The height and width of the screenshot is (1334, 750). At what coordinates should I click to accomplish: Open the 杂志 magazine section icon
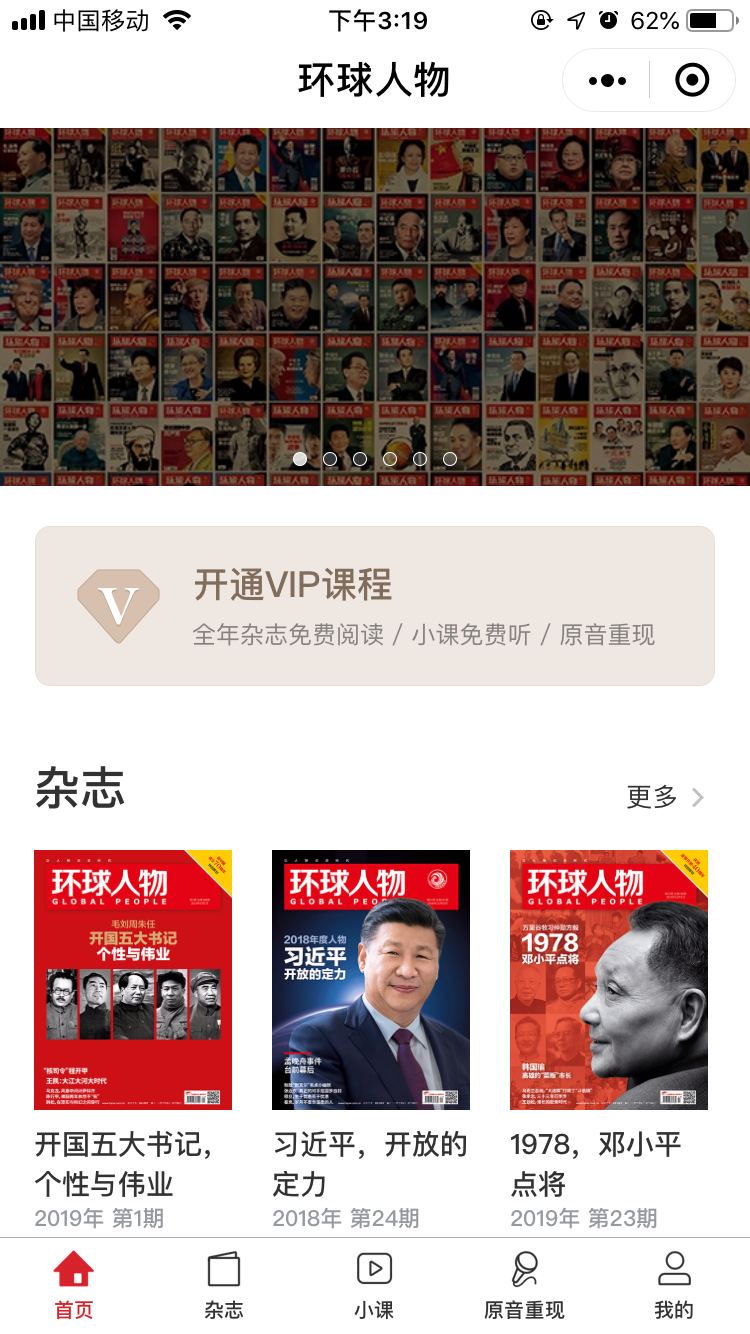[x=223, y=1271]
